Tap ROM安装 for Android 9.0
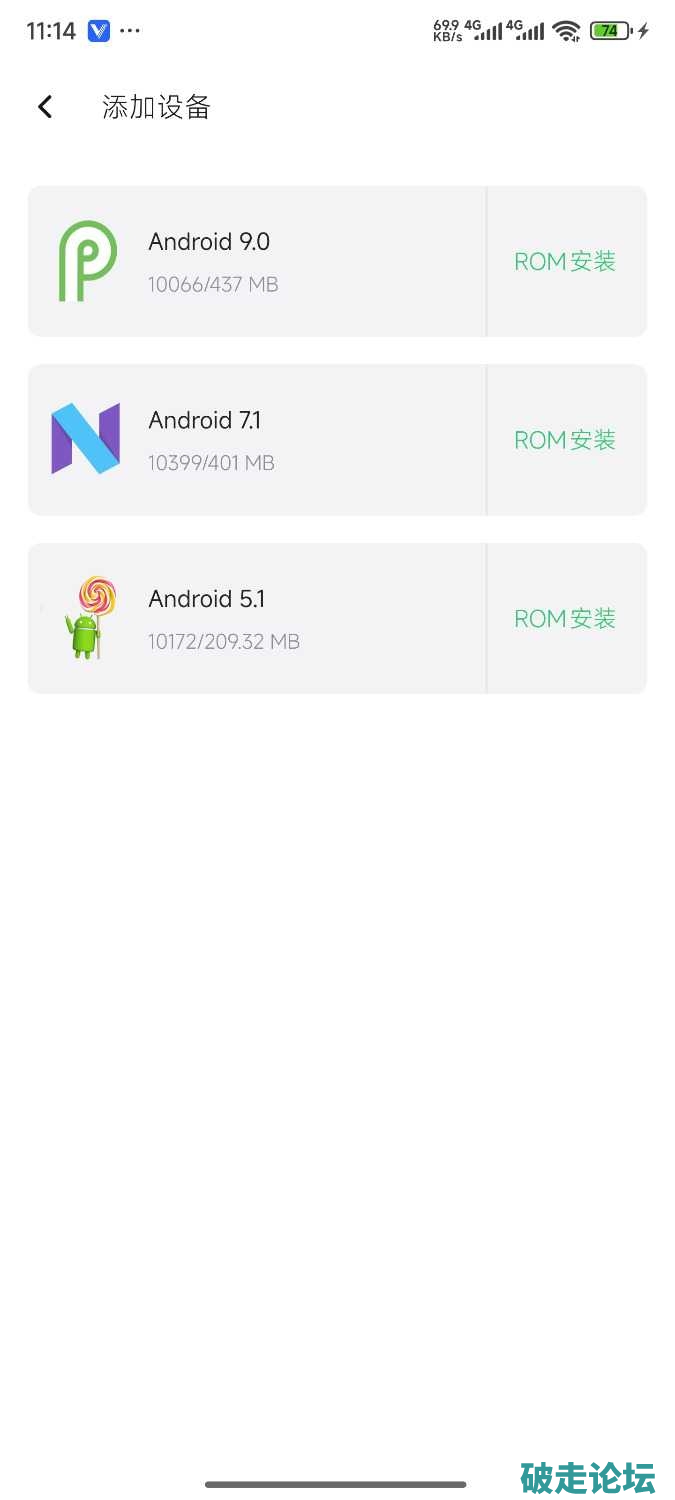 click(565, 262)
